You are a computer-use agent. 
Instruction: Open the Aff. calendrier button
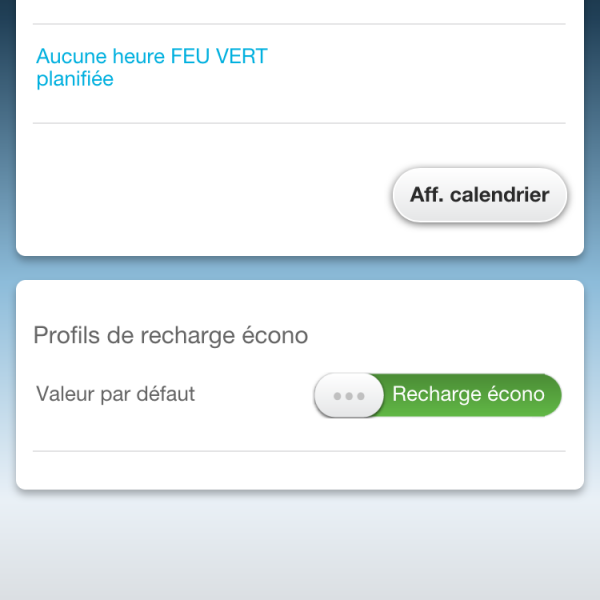pyautogui.click(x=479, y=195)
